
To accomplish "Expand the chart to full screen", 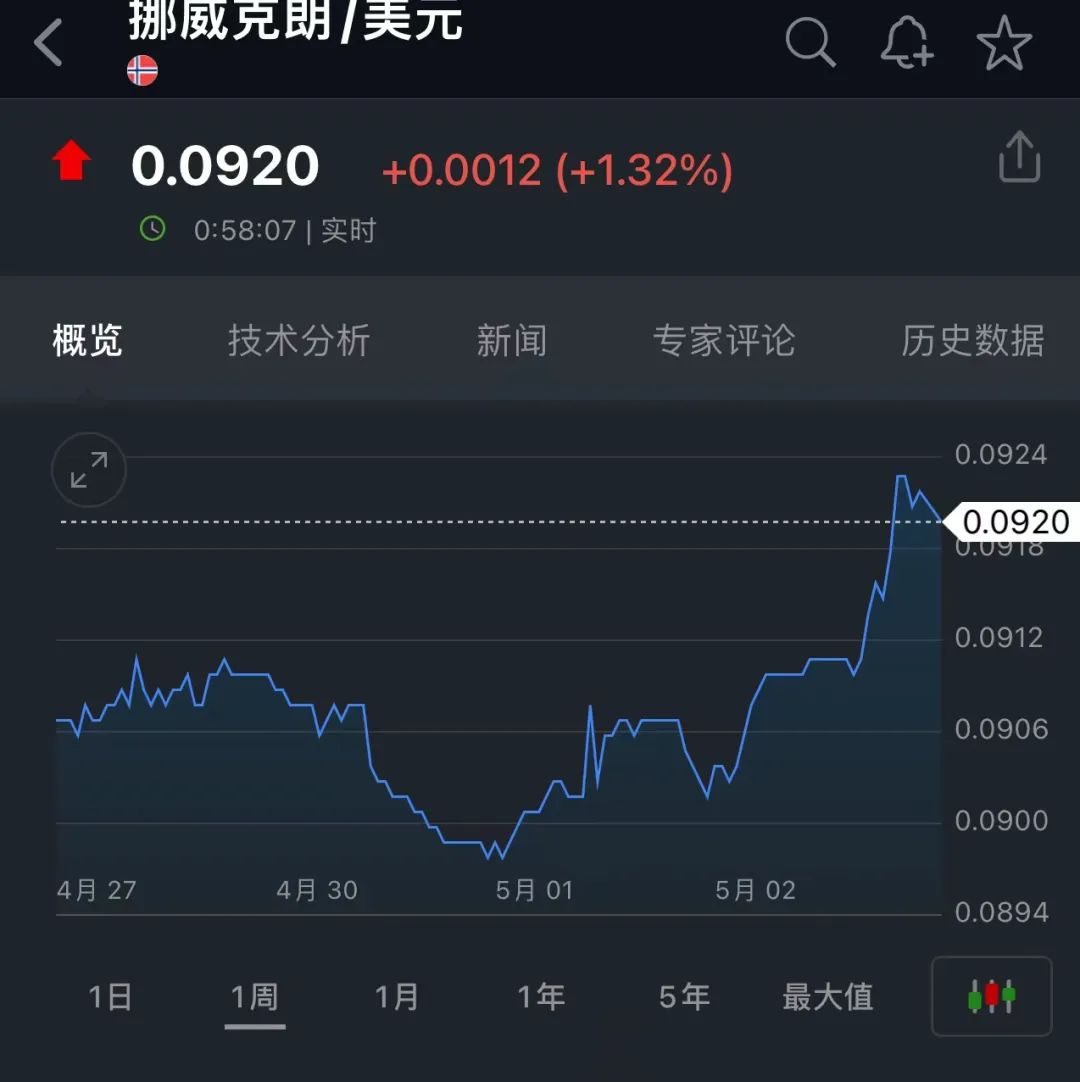I will point(89,470).
